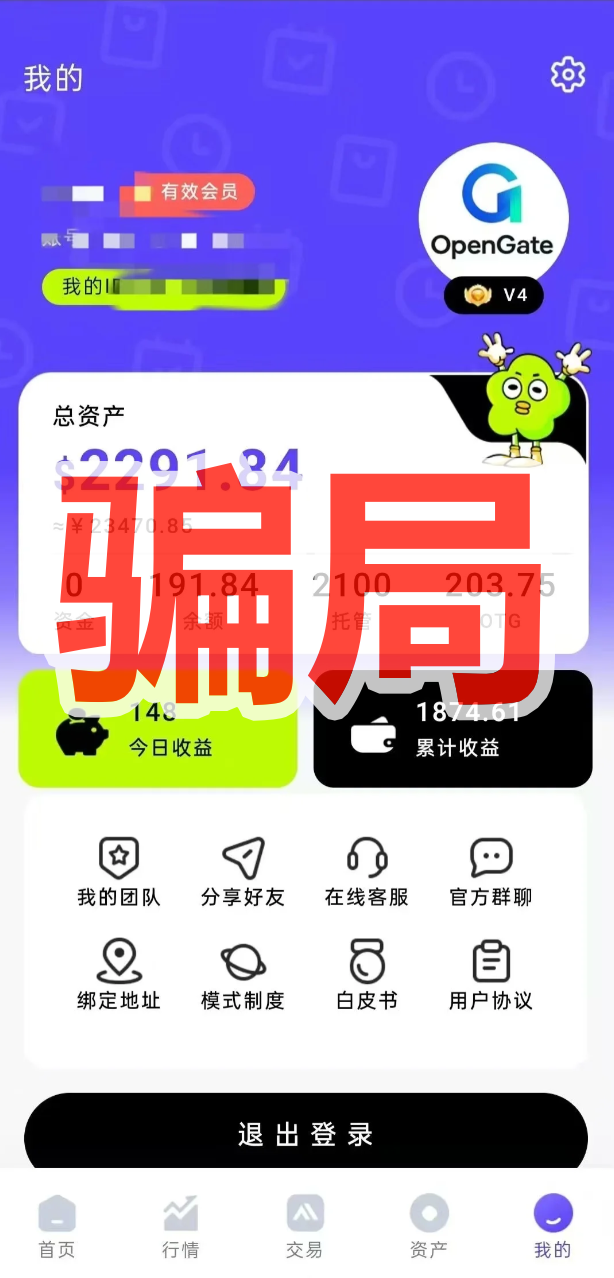Viewport: 614px width, 1278px height.
Task: Open the settings gear
Action: tap(567, 75)
